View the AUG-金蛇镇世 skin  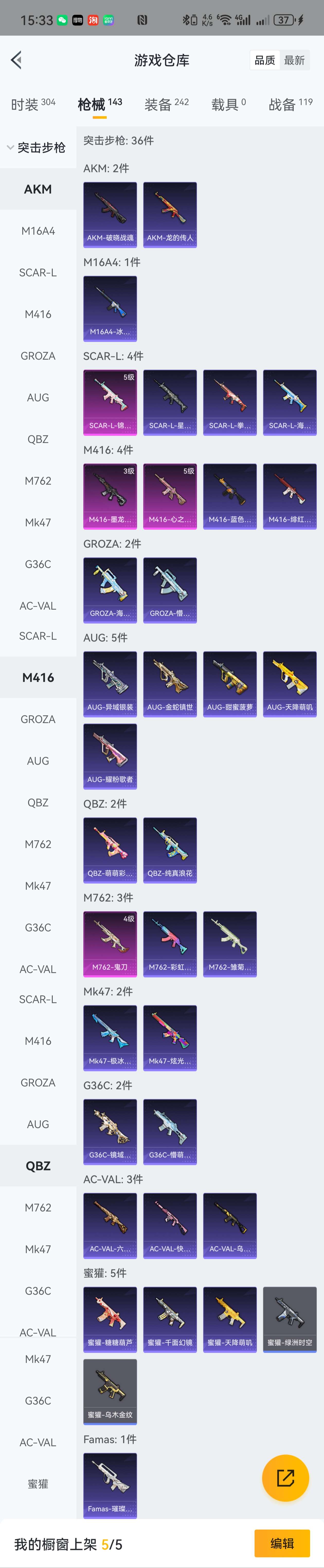click(170, 684)
